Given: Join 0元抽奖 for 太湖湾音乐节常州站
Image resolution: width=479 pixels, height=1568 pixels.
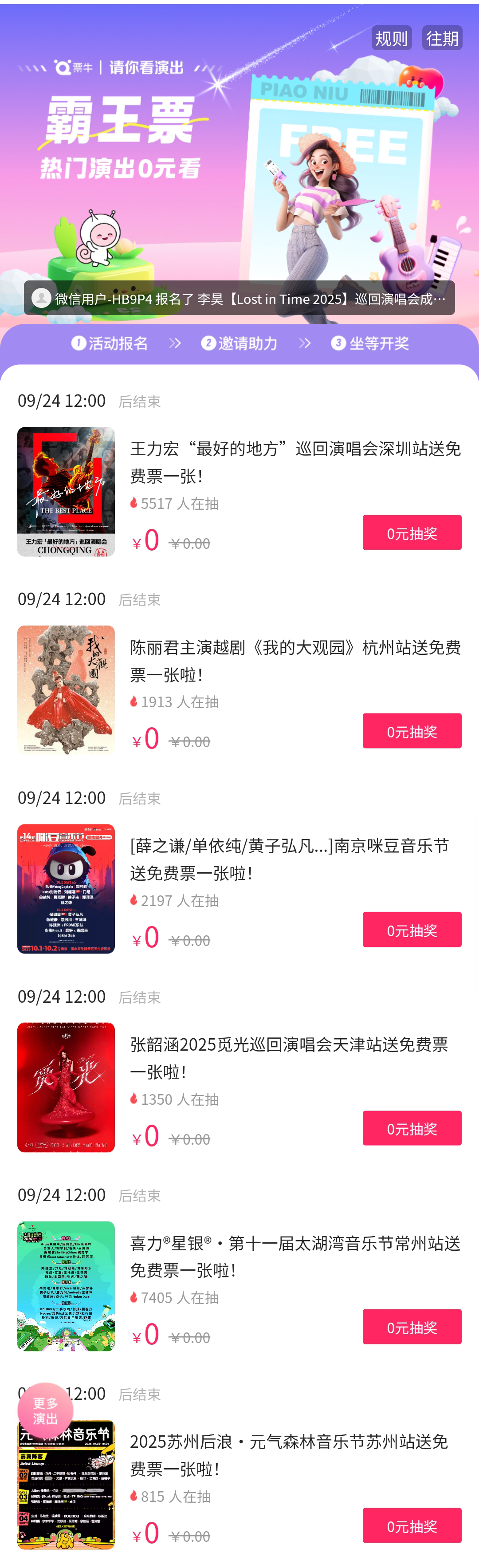Looking at the screenshot, I should [412, 1326].
